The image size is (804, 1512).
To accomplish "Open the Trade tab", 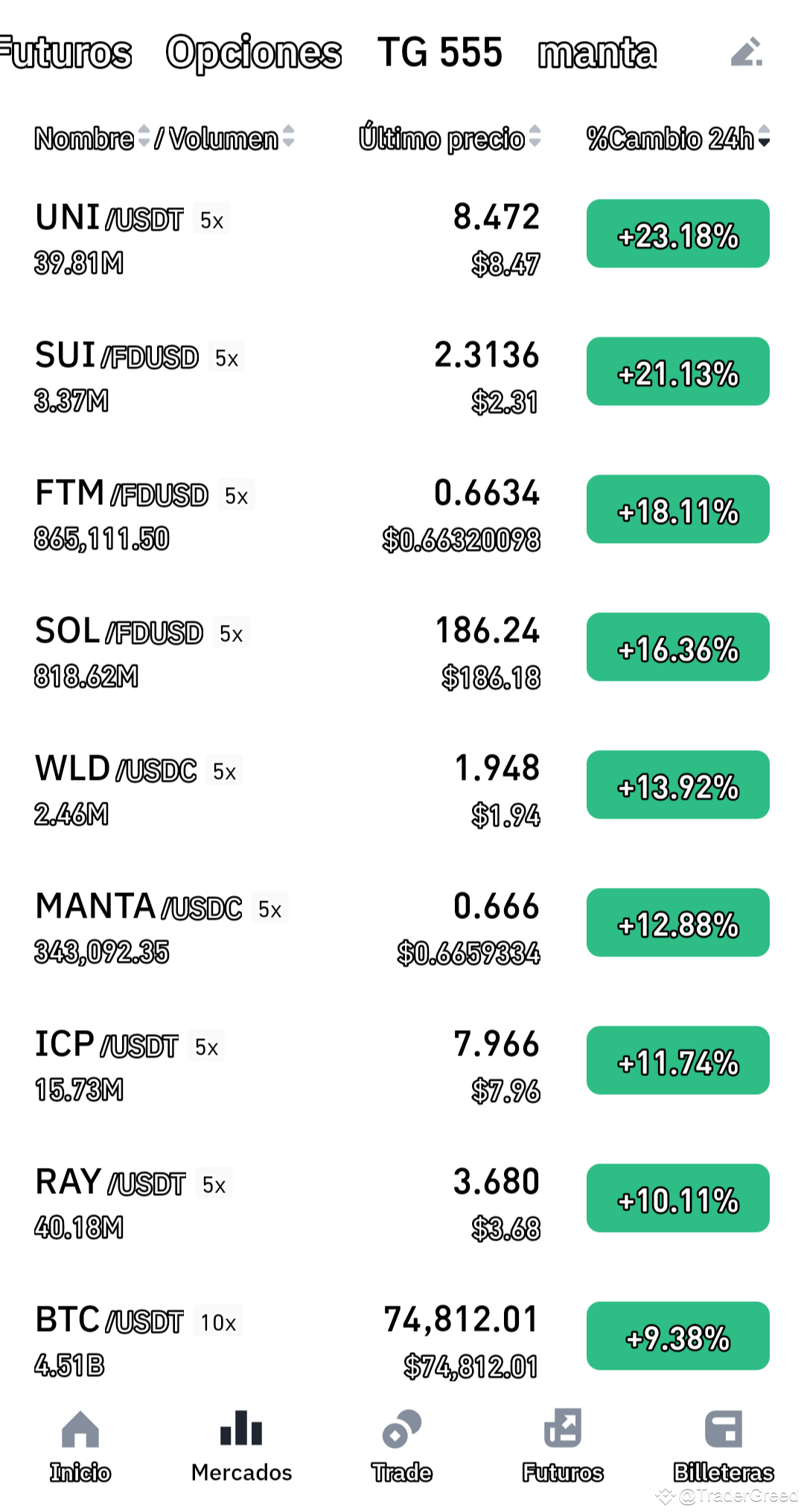I will click(402, 1446).
